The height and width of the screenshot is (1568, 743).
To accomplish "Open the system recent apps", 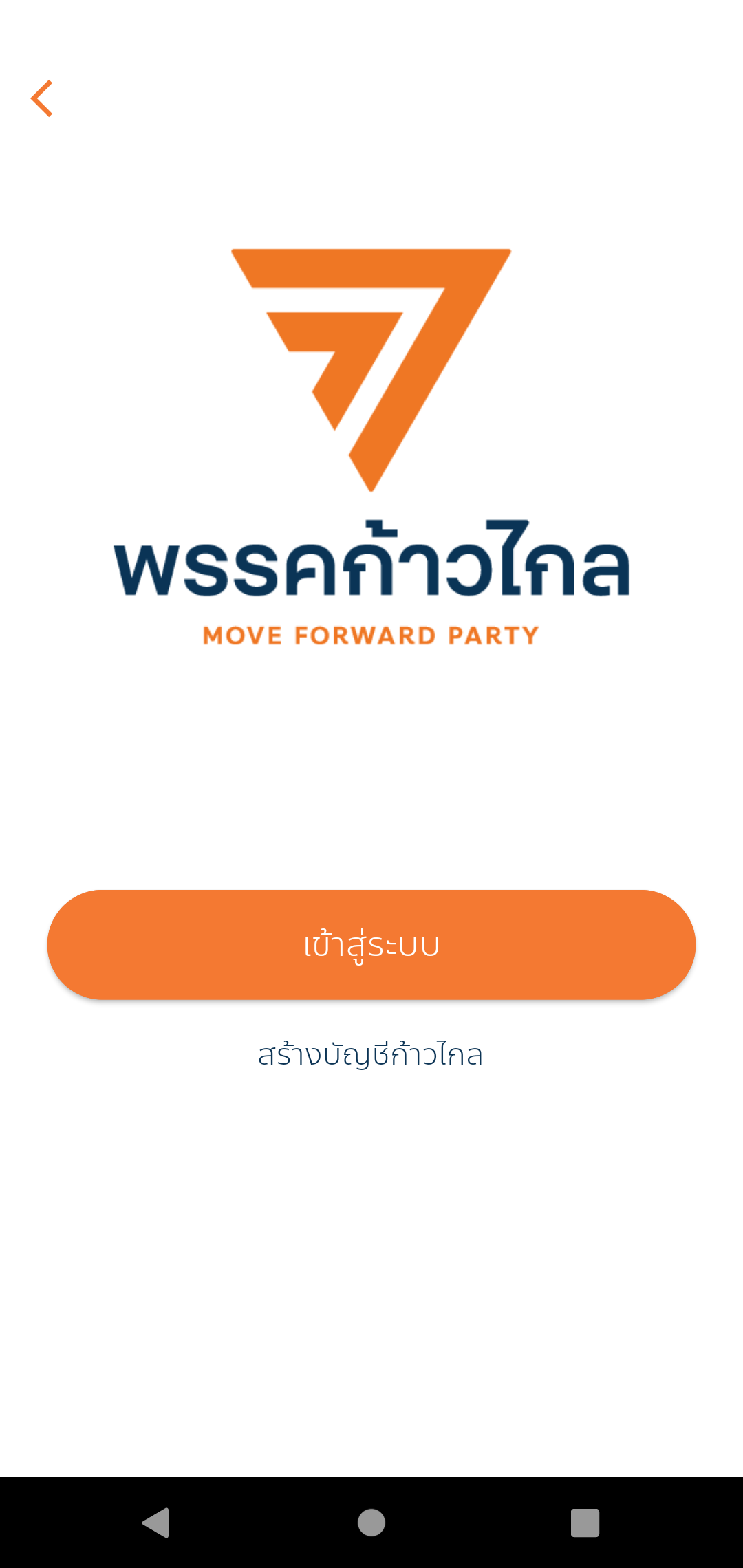I will tap(585, 1522).
